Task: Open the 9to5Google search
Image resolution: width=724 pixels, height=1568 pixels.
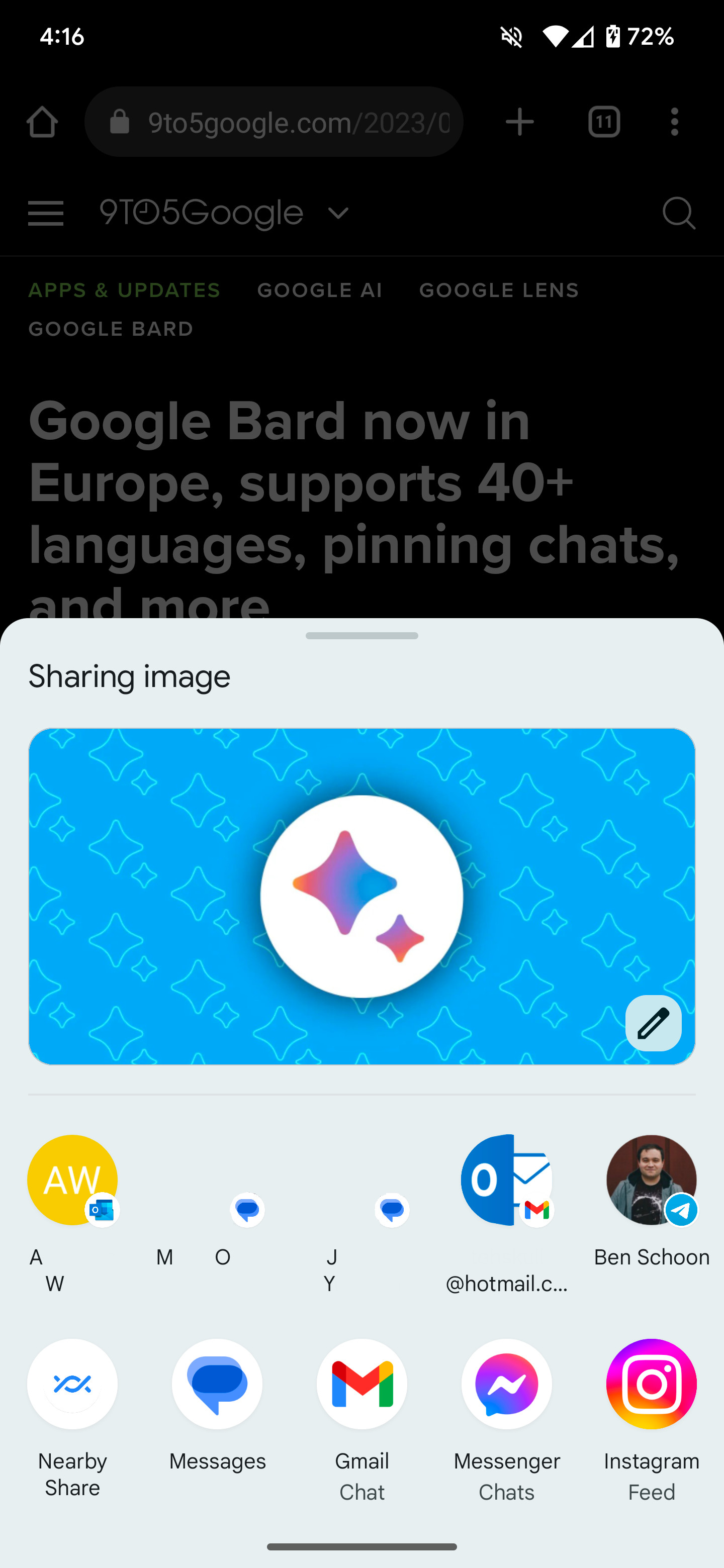Action: click(680, 214)
